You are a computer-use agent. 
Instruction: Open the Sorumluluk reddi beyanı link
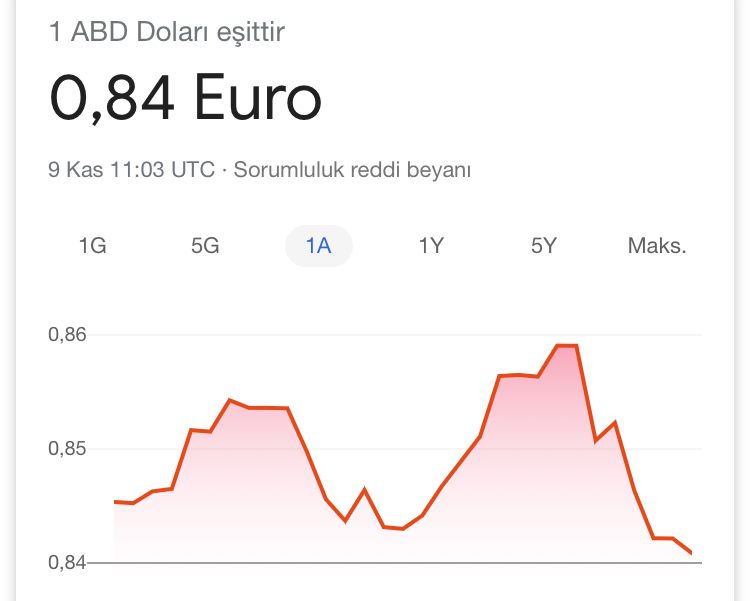pos(352,170)
